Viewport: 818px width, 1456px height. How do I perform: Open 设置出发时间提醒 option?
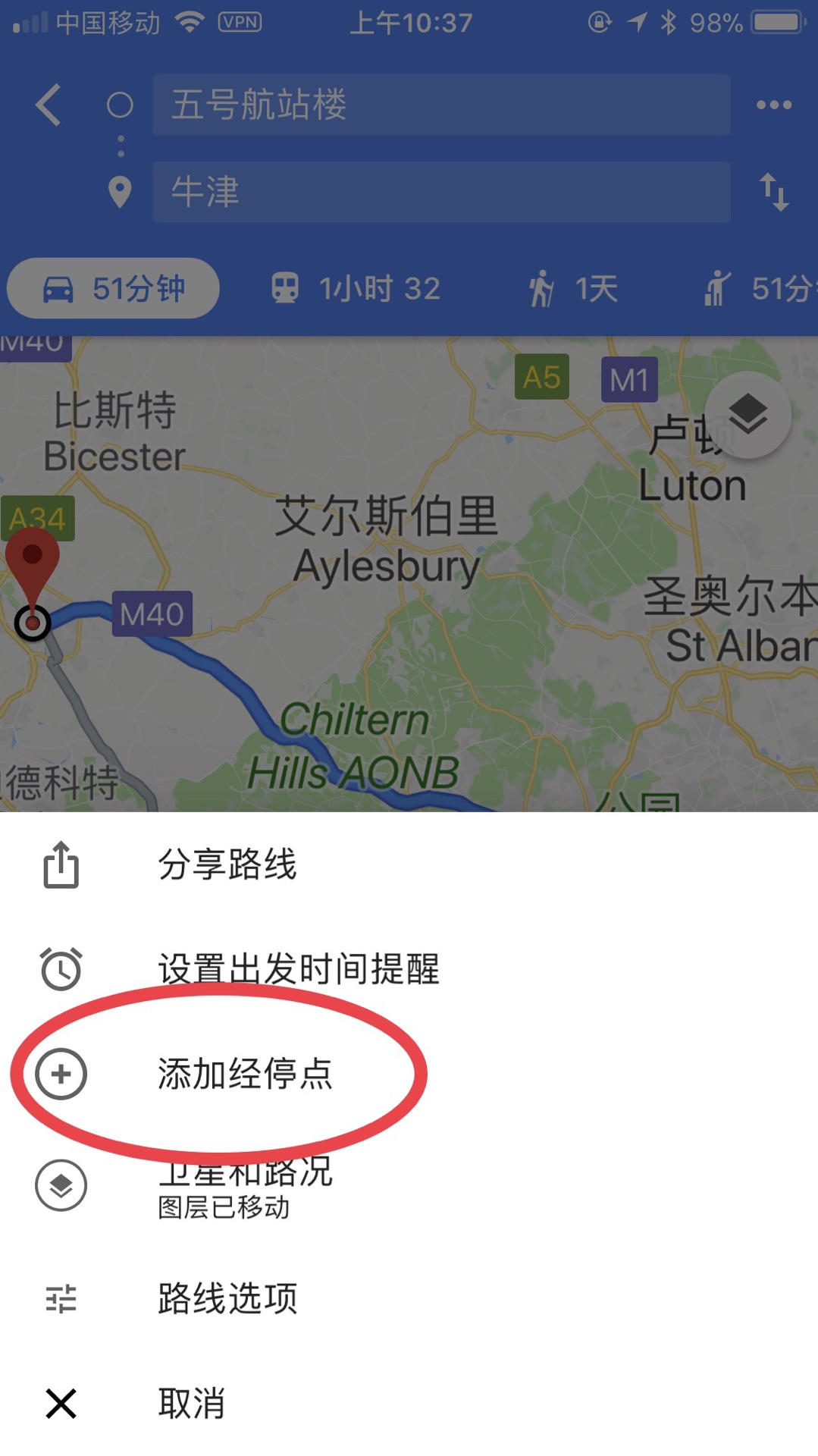pyautogui.click(x=297, y=968)
